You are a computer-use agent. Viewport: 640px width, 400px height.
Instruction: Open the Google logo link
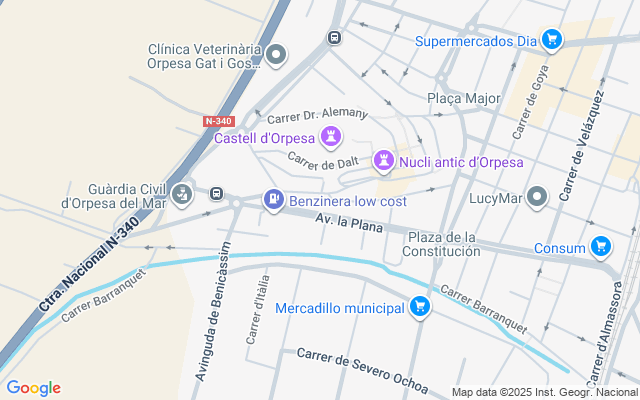(x=33, y=388)
